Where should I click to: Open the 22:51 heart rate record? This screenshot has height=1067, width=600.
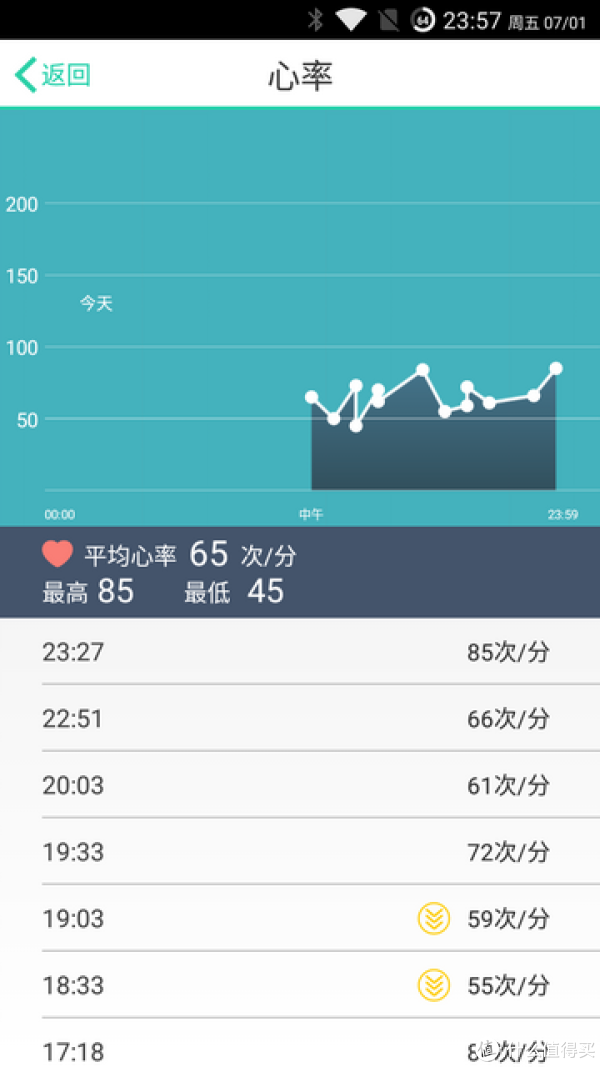300,718
